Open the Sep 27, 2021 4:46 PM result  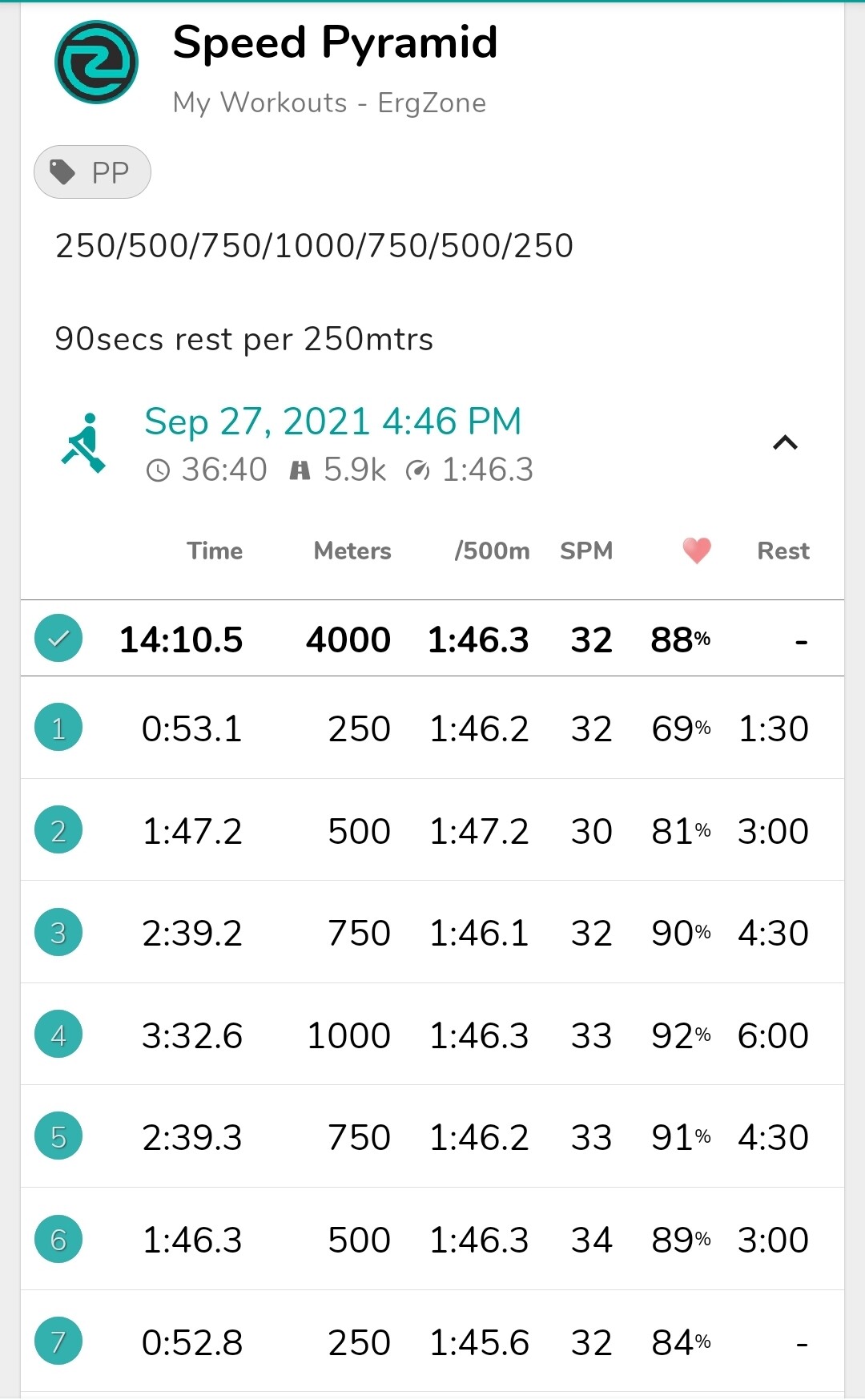tap(332, 422)
